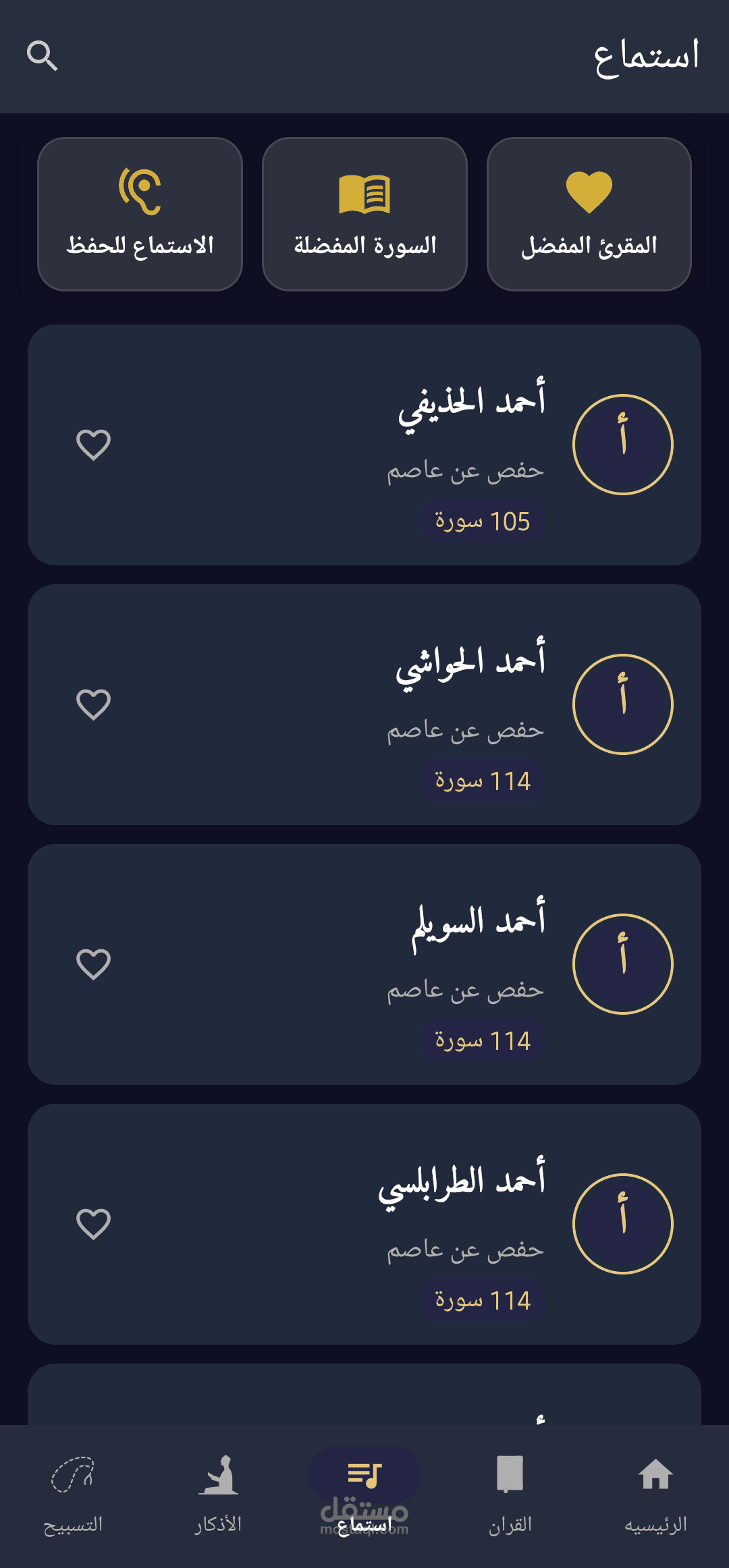
Task: Favorite reciter أحمد الحذيفي with heart
Action: (x=93, y=445)
